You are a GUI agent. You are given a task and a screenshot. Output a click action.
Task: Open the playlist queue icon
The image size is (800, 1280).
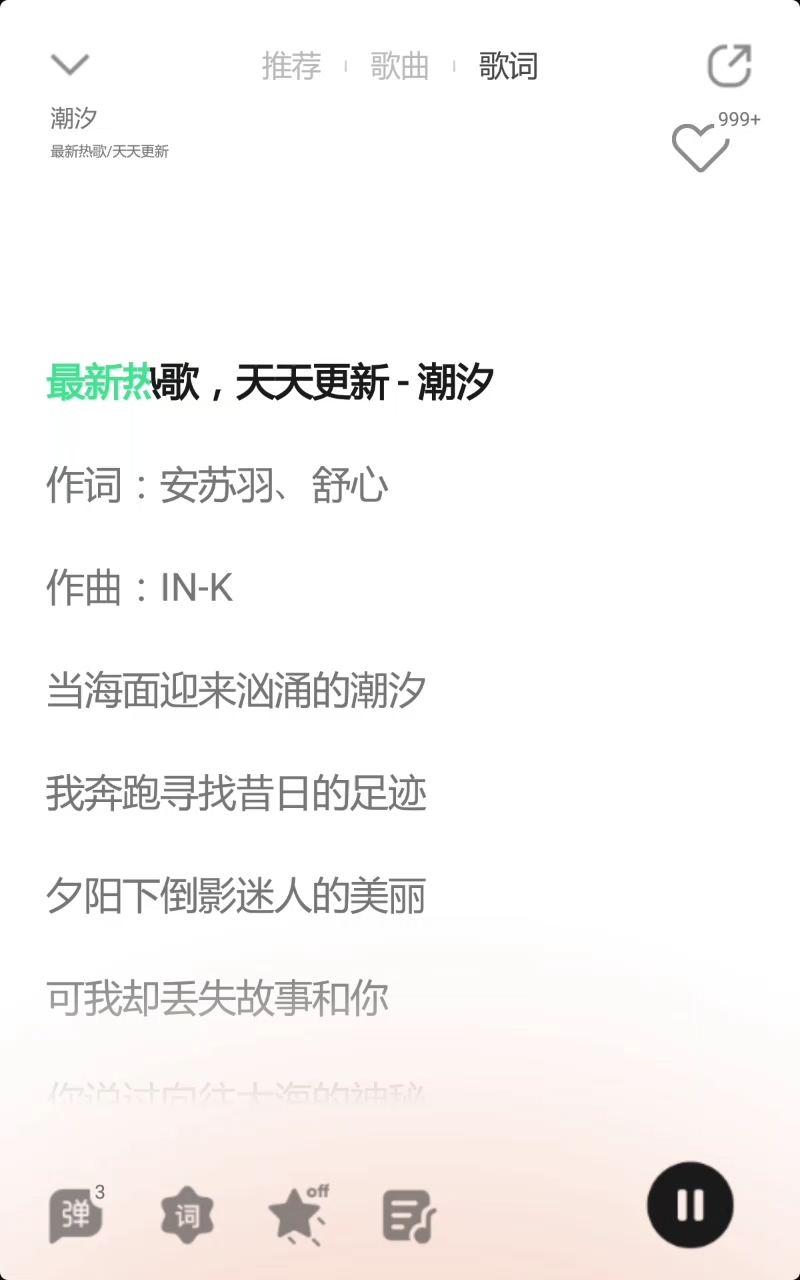tap(409, 1216)
